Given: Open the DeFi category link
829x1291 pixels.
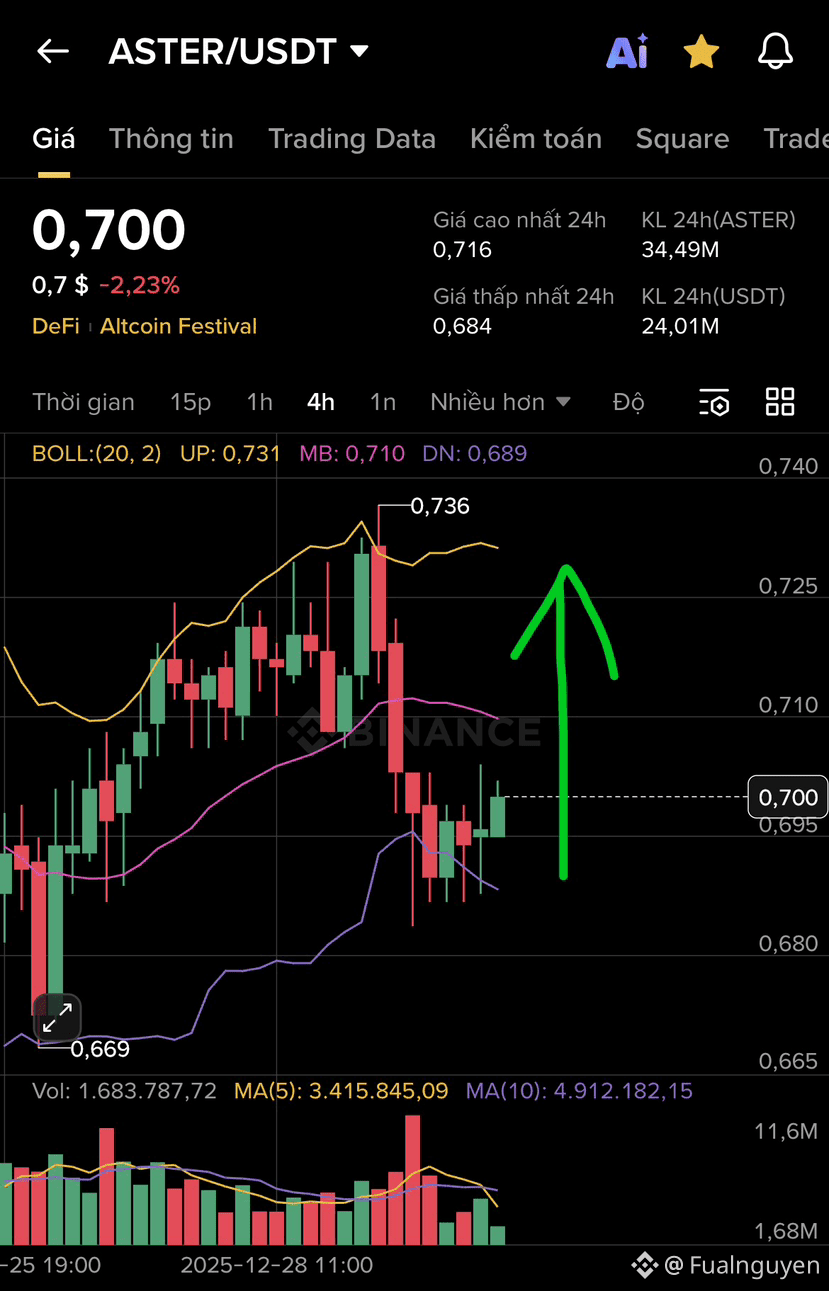Looking at the screenshot, I should (55, 326).
